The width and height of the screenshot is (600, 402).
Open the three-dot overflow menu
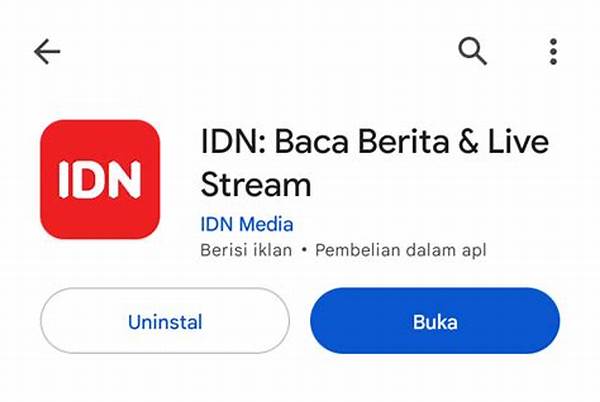tap(554, 51)
